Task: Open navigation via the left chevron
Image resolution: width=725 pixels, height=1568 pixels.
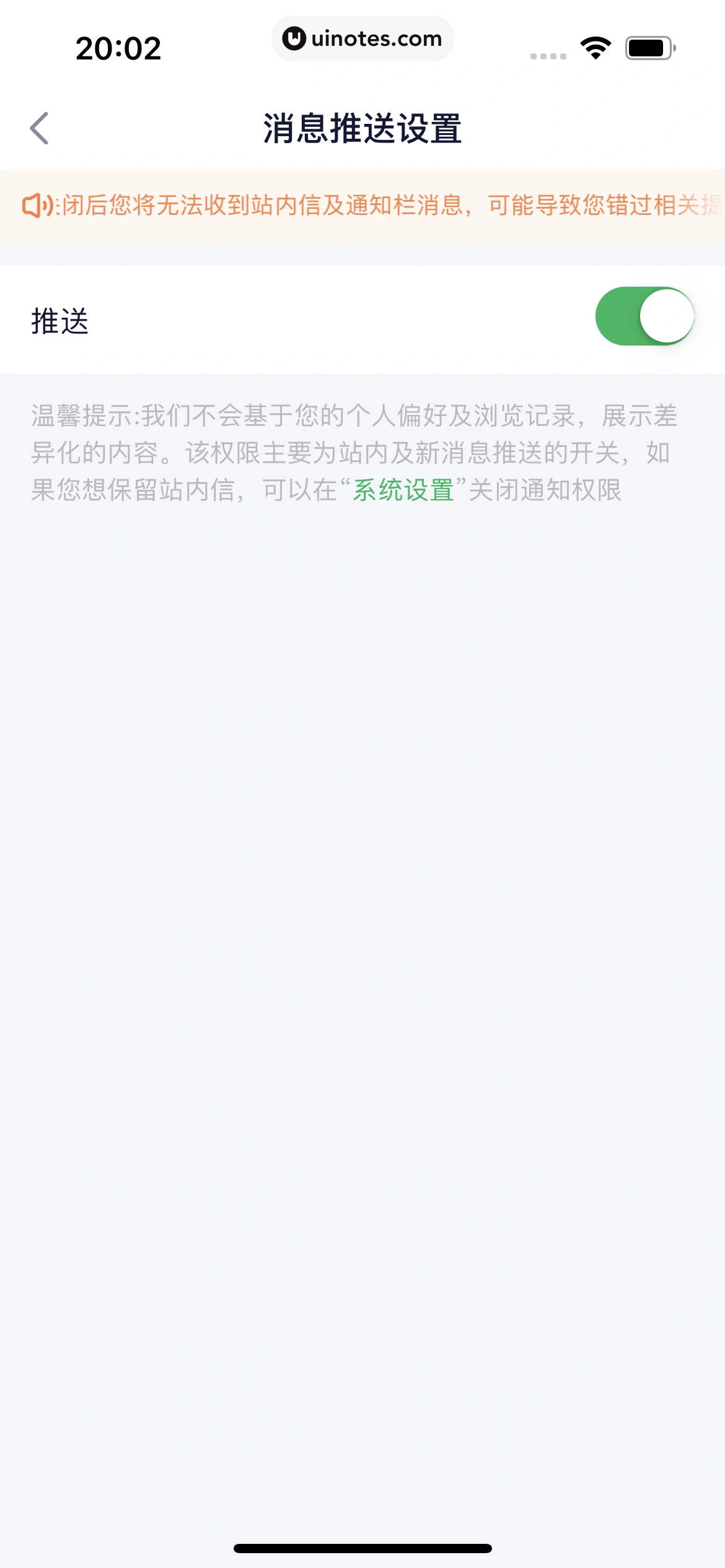Action: [x=40, y=128]
